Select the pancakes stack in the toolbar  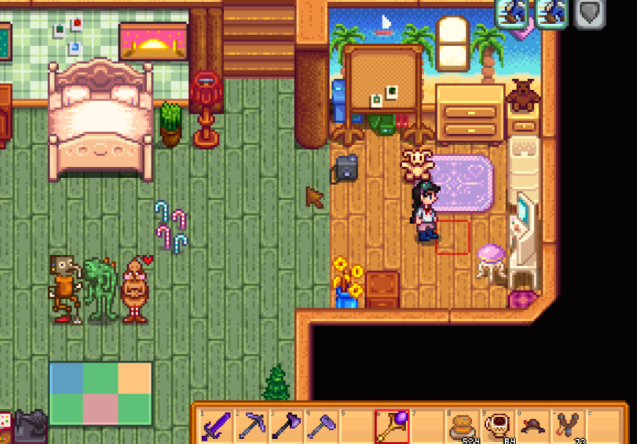click(x=462, y=427)
